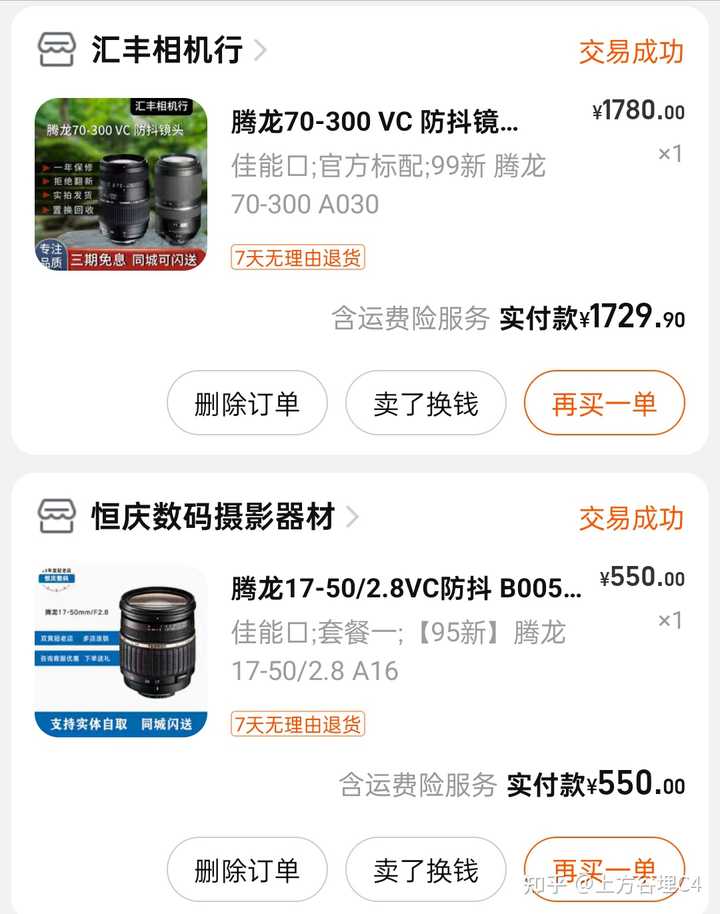Click 卖了换钱 for the 17-50 lens order
The image size is (720, 914).
[x=425, y=868]
